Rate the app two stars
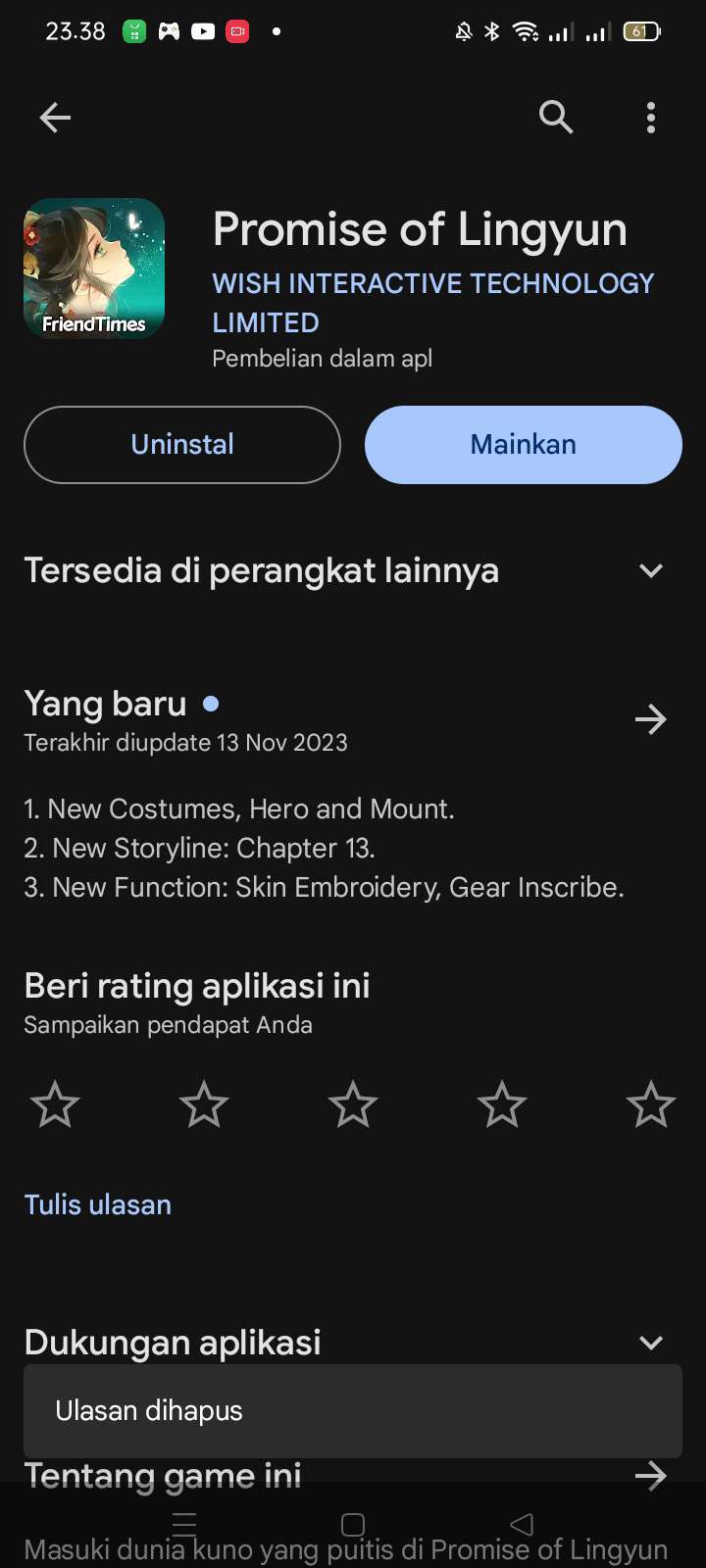Screen dimensions: 706x1568 click(x=204, y=1104)
